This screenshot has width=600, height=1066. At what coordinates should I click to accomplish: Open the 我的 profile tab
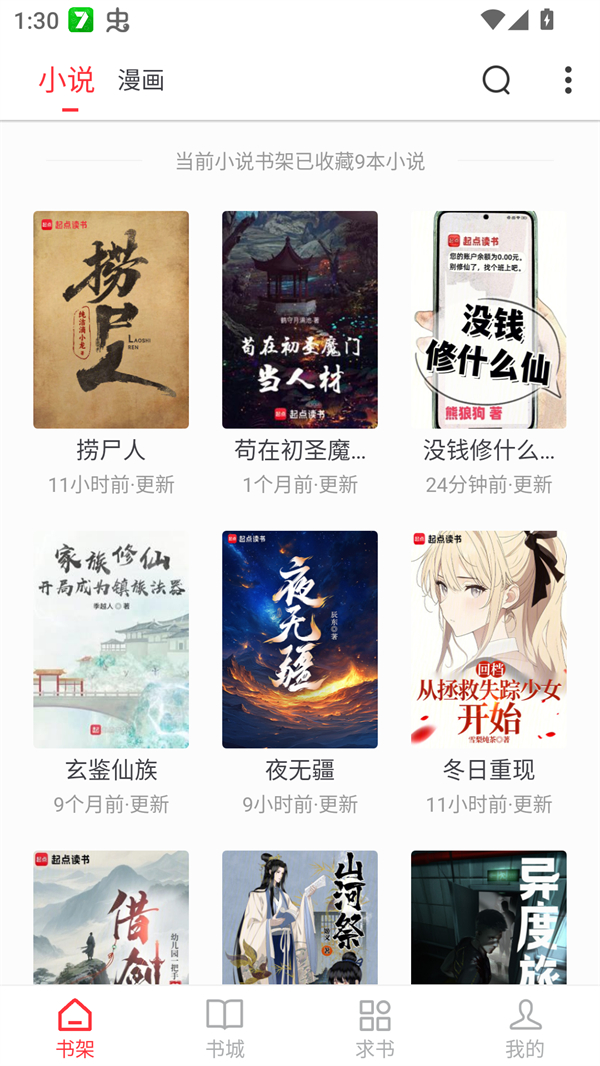point(525,1028)
